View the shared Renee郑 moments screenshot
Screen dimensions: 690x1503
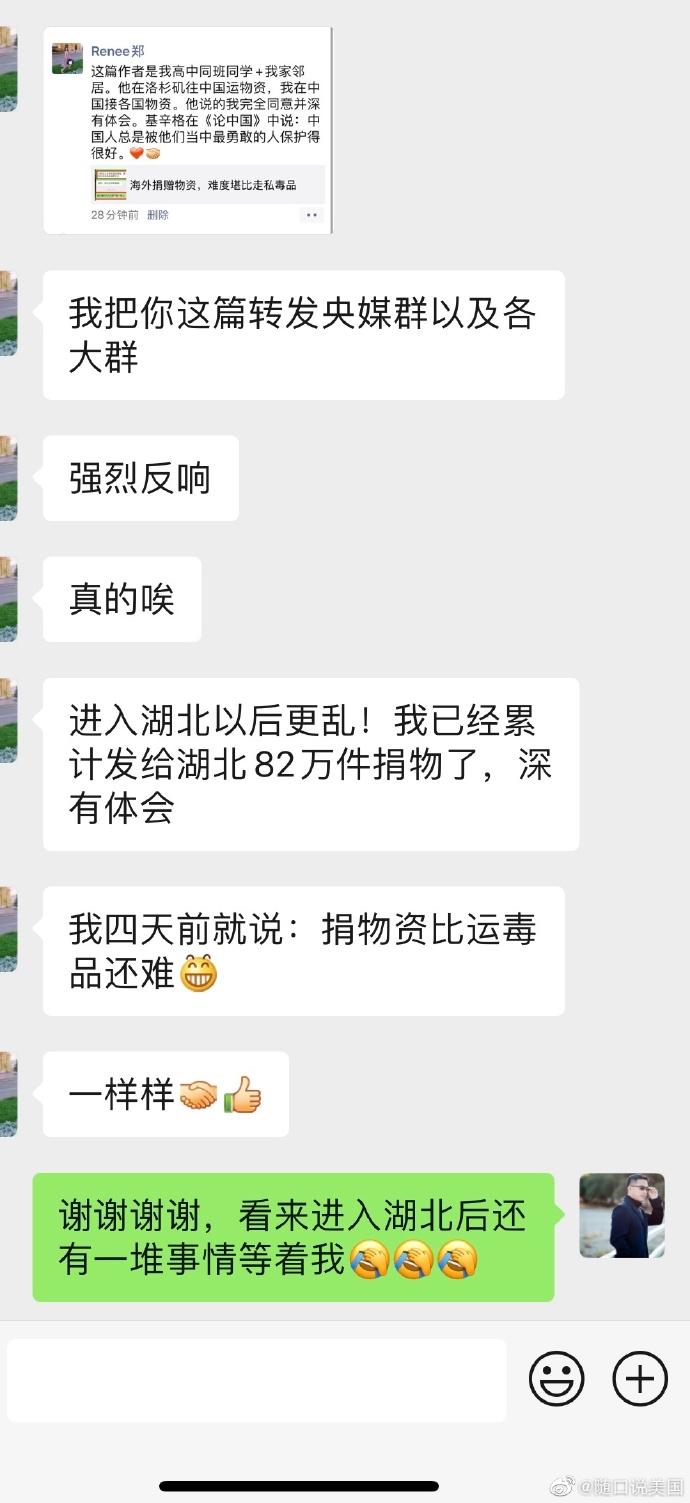[x=188, y=130]
